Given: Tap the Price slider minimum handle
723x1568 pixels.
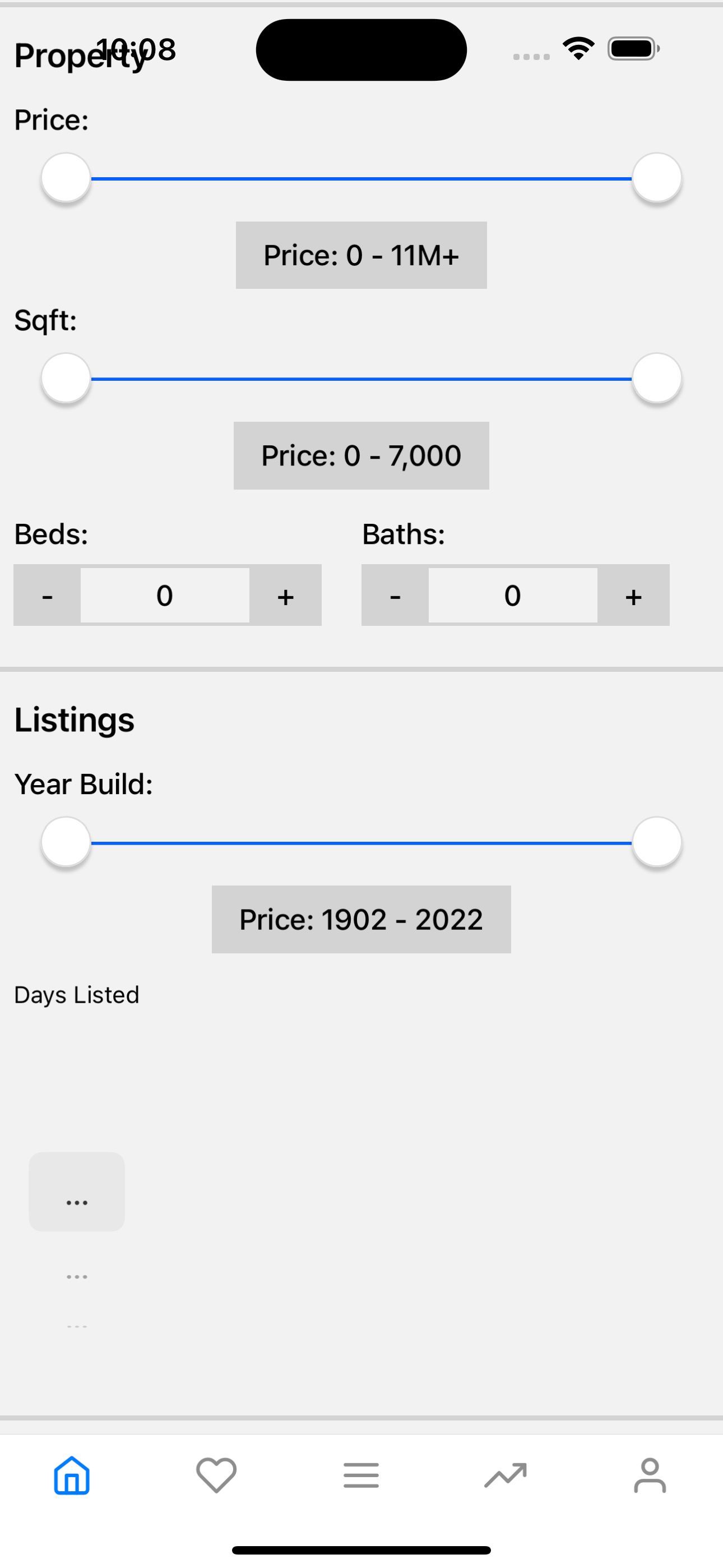Looking at the screenshot, I should [66, 177].
